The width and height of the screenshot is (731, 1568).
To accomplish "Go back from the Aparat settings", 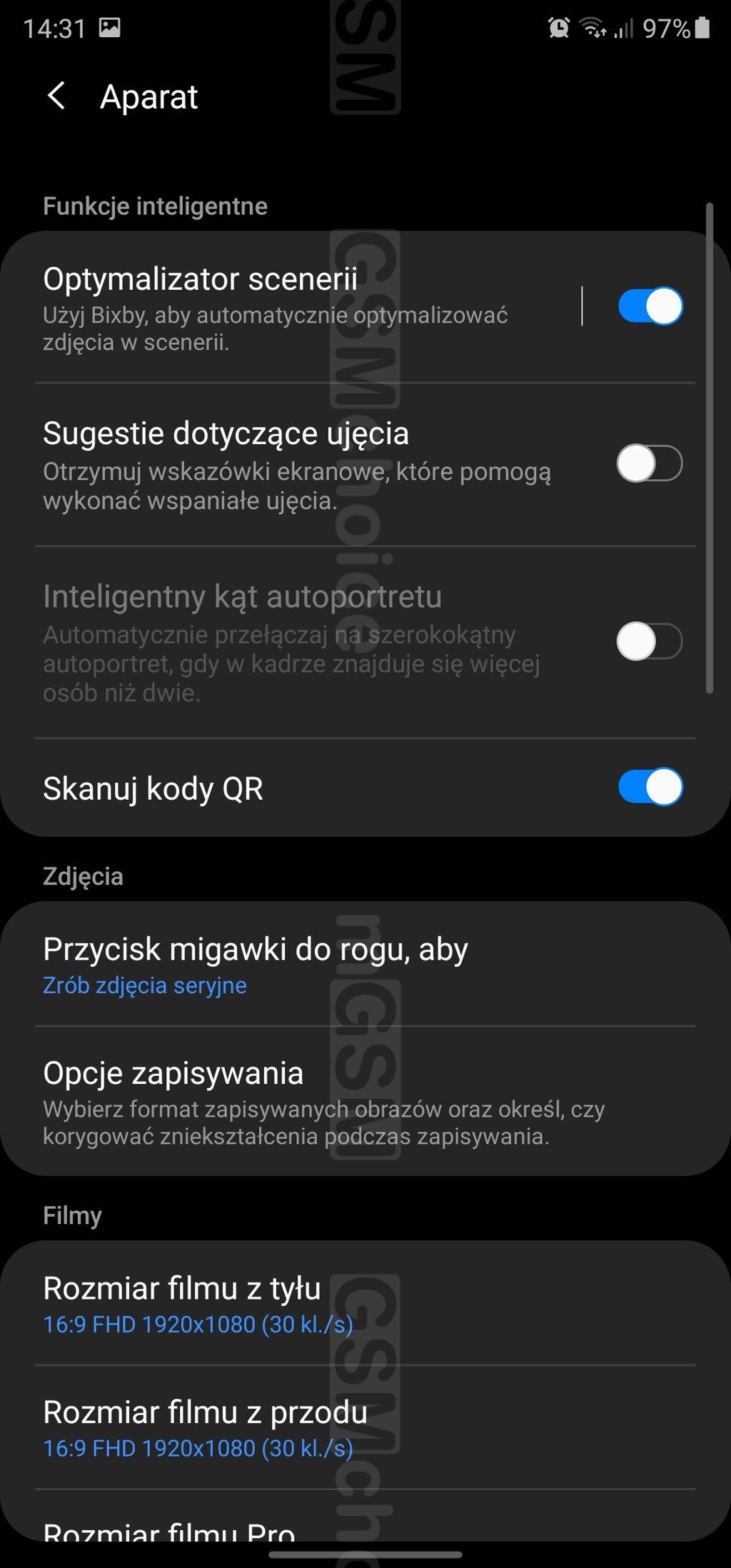I will (56, 96).
